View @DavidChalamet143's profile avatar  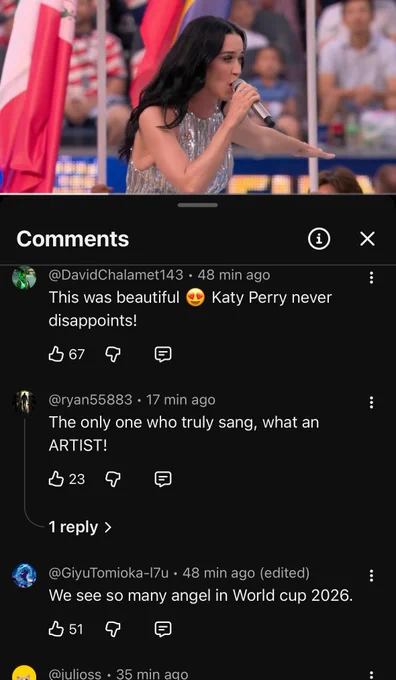pos(24,278)
